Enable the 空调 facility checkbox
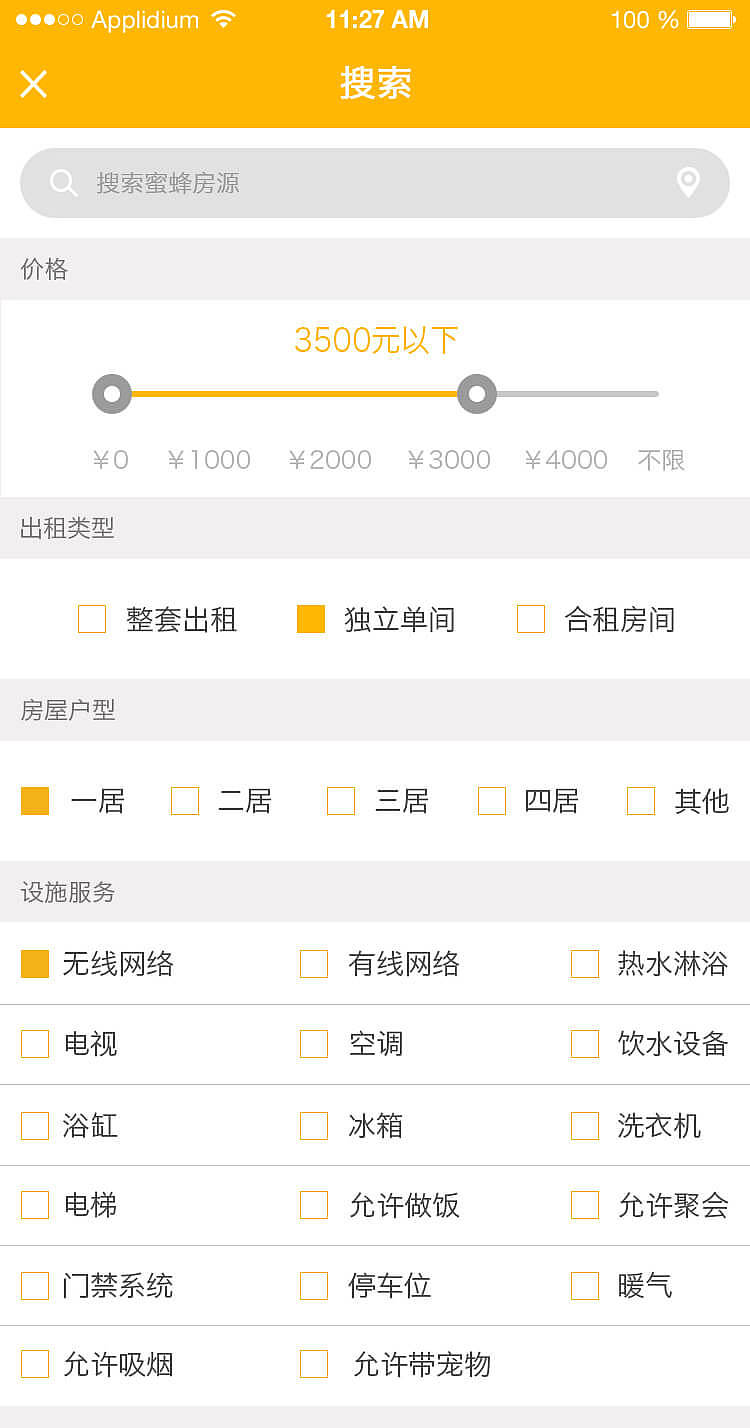This screenshot has width=750, height=1428. (x=312, y=1044)
